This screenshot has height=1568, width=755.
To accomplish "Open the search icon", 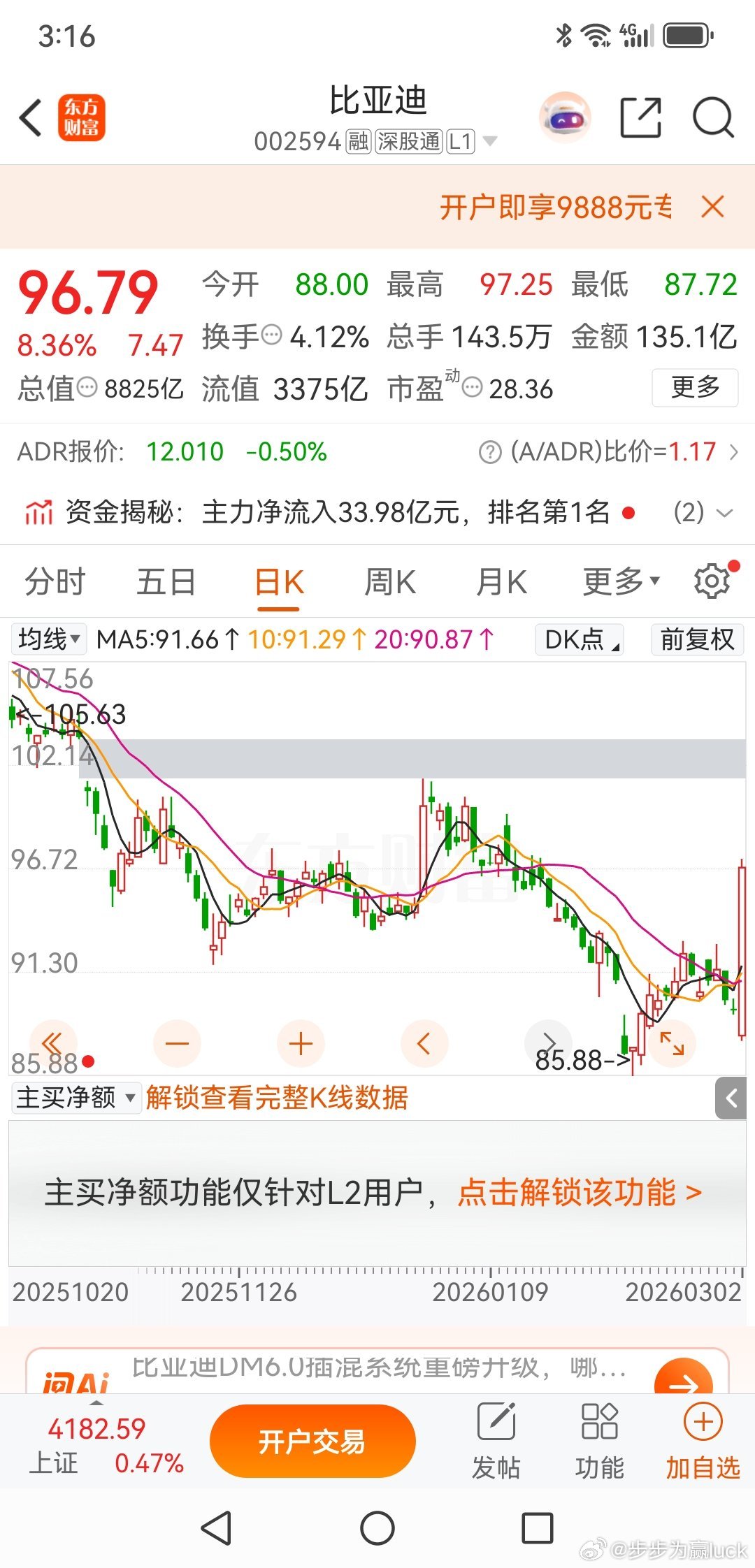I will [711, 117].
